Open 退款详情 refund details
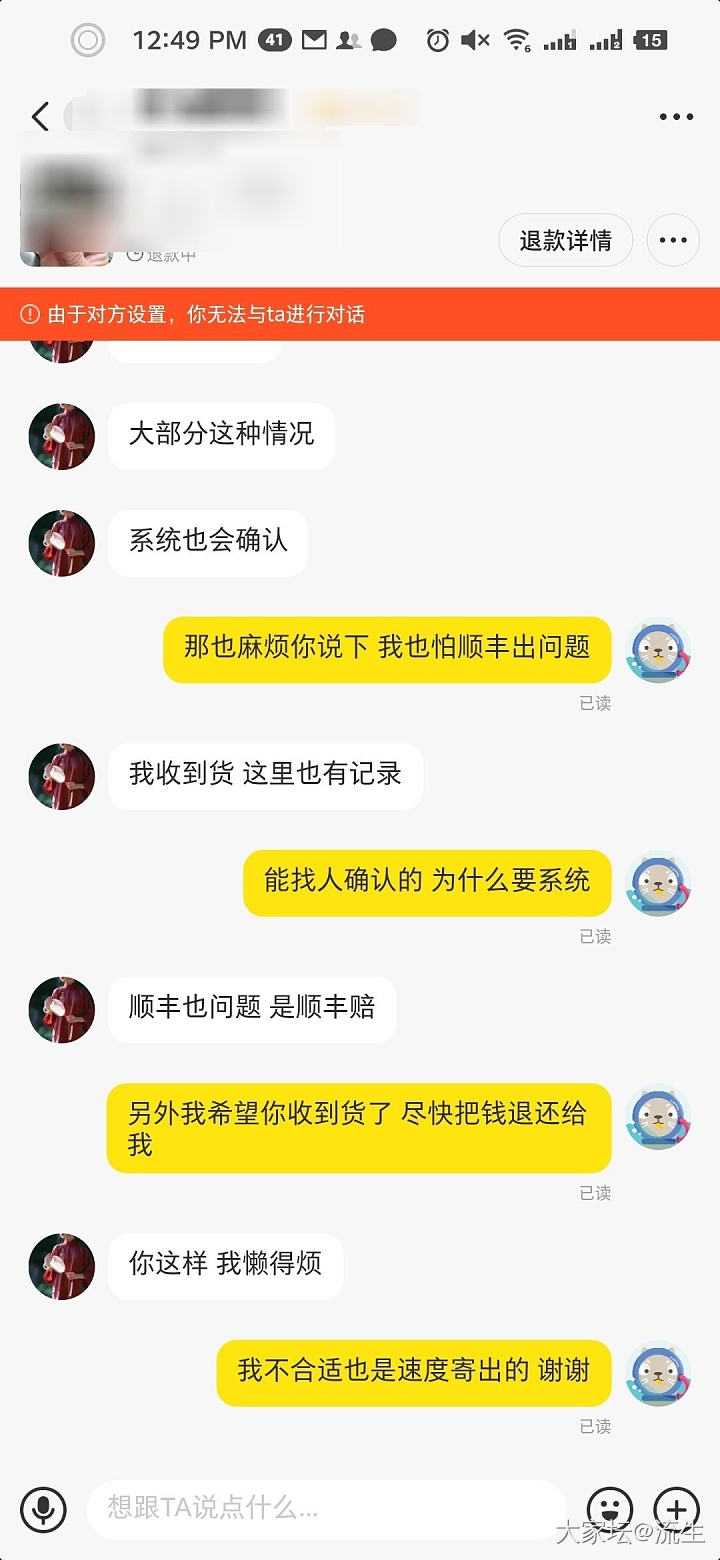The width and height of the screenshot is (720, 1560). tap(565, 241)
